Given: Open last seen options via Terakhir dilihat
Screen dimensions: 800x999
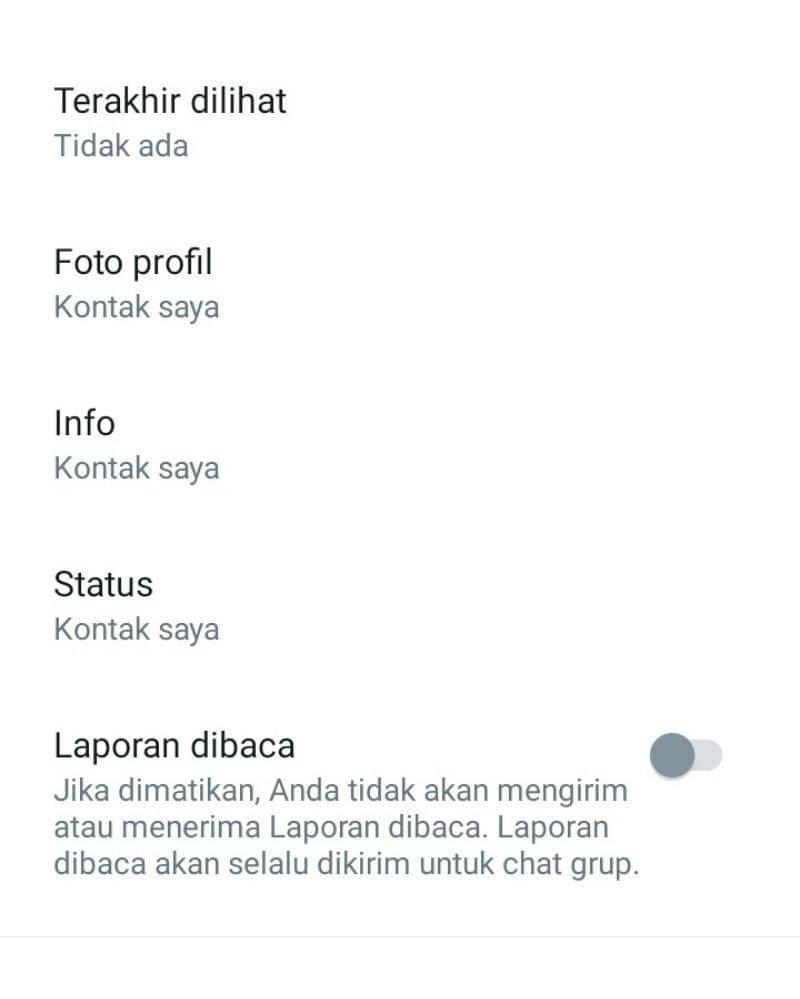Looking at the screenshot, I should click(x=170, y=101).
